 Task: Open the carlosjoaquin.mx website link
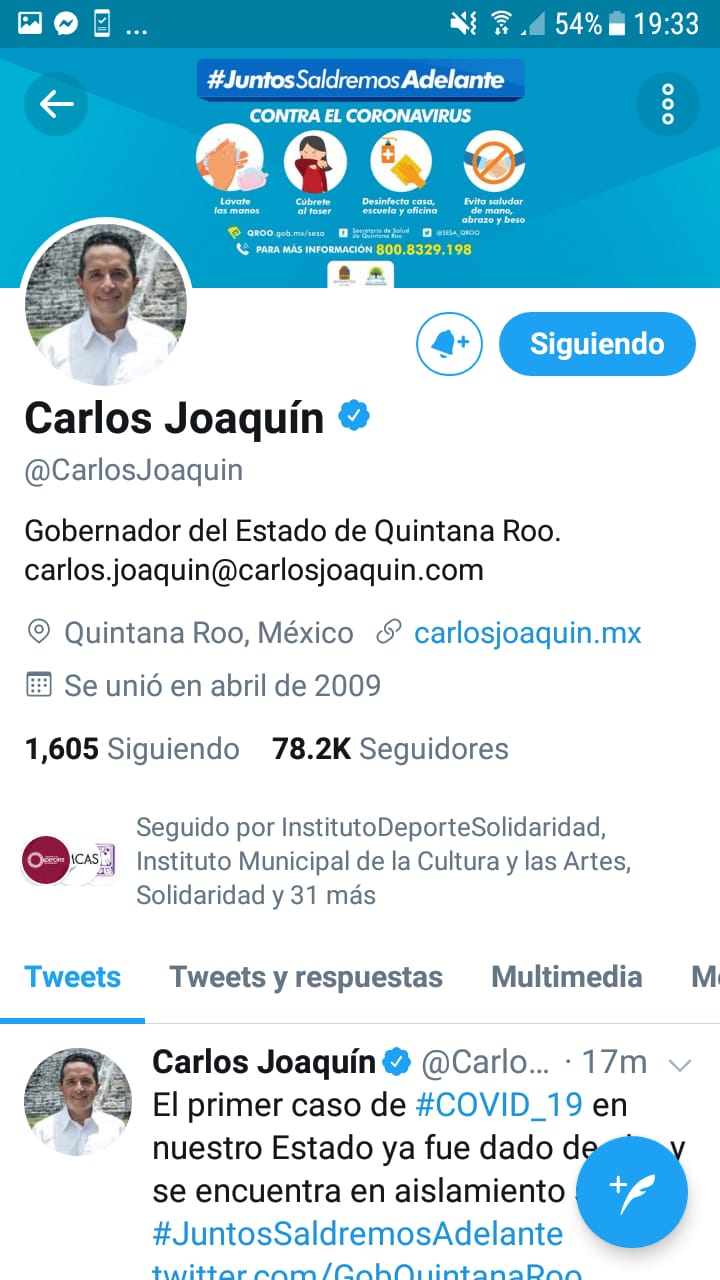[x=527, y=633]
